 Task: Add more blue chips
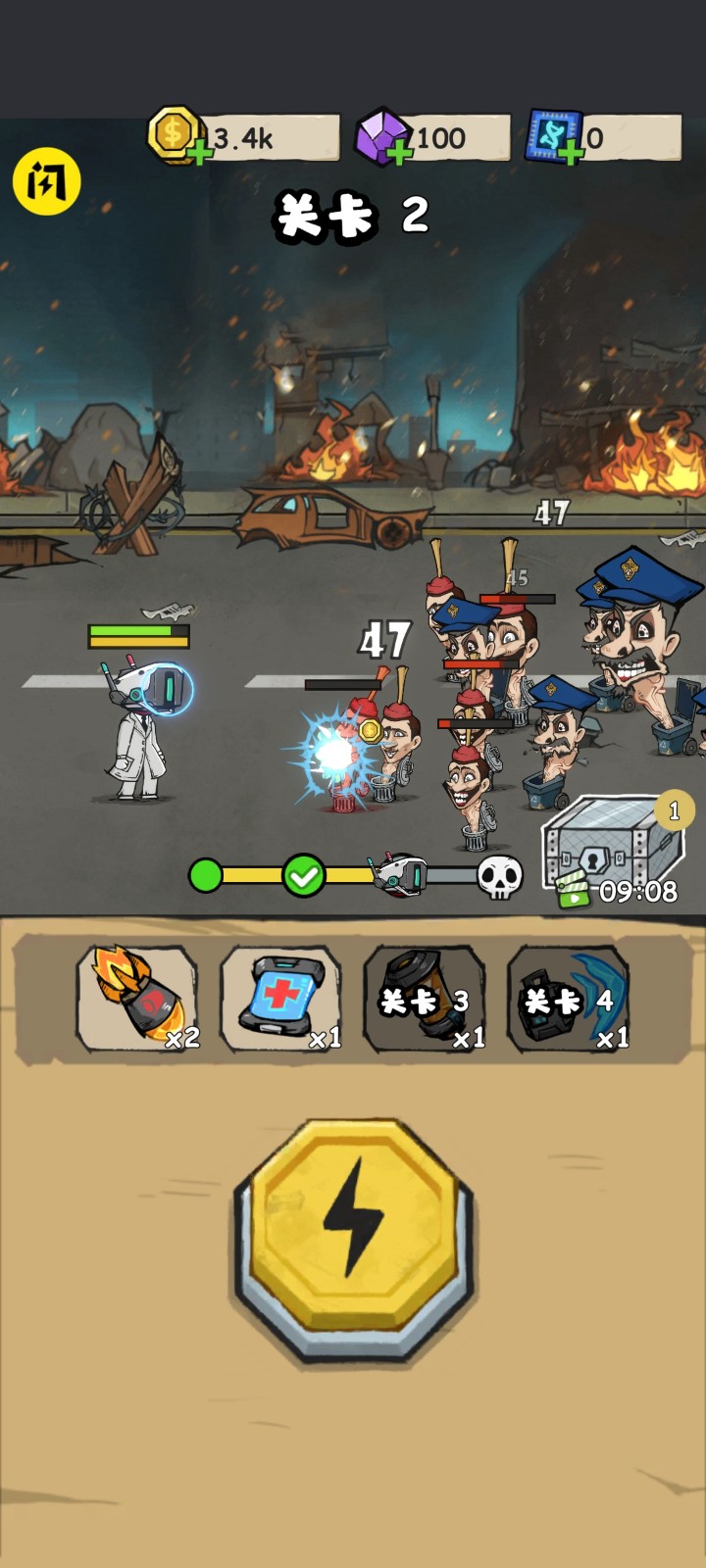click(570, 152)
